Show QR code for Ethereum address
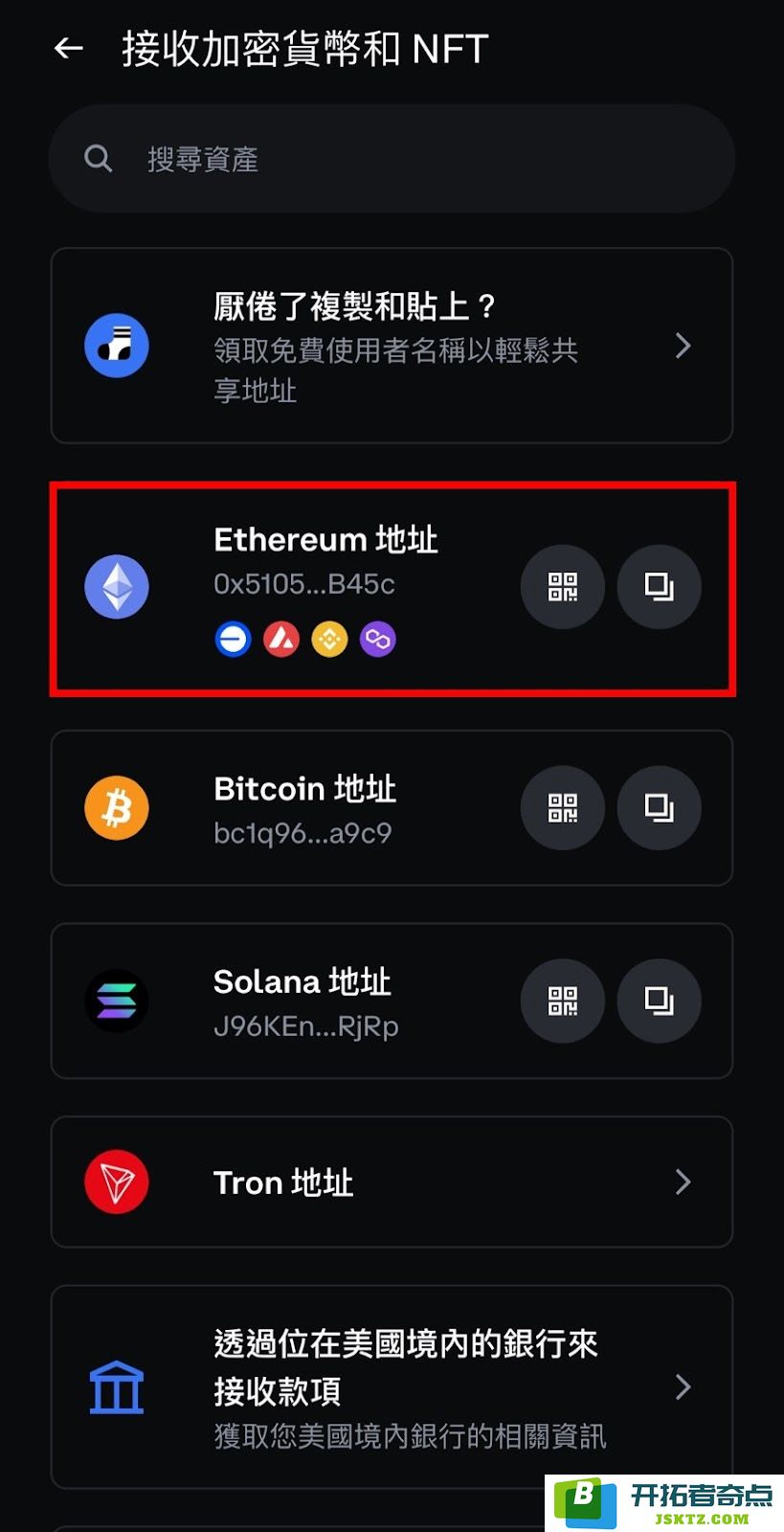The height and width of the screenshot is (1532, 784). click(x=562, y=587)
